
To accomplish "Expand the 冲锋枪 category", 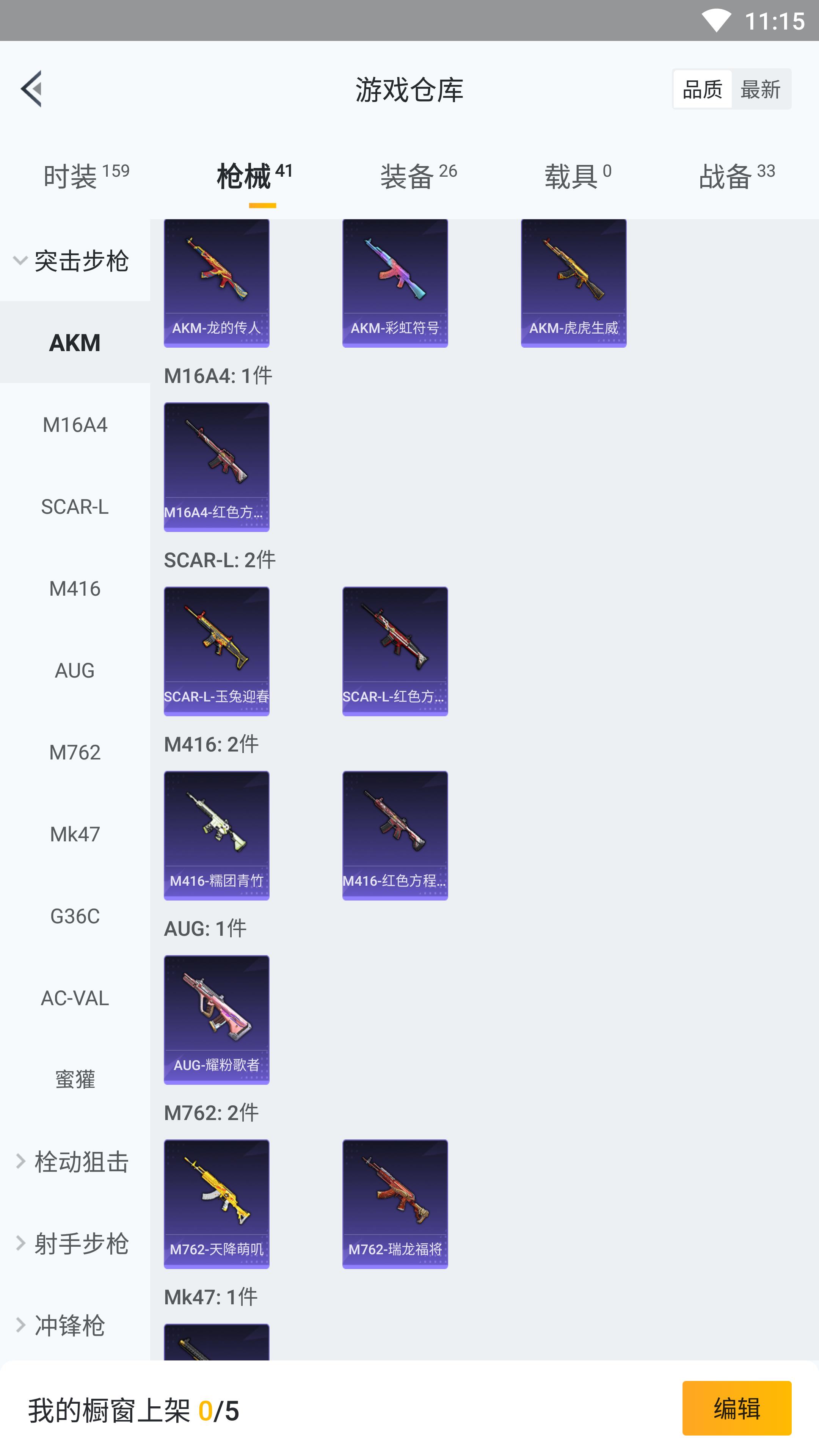I will [x=61, y=1325].
